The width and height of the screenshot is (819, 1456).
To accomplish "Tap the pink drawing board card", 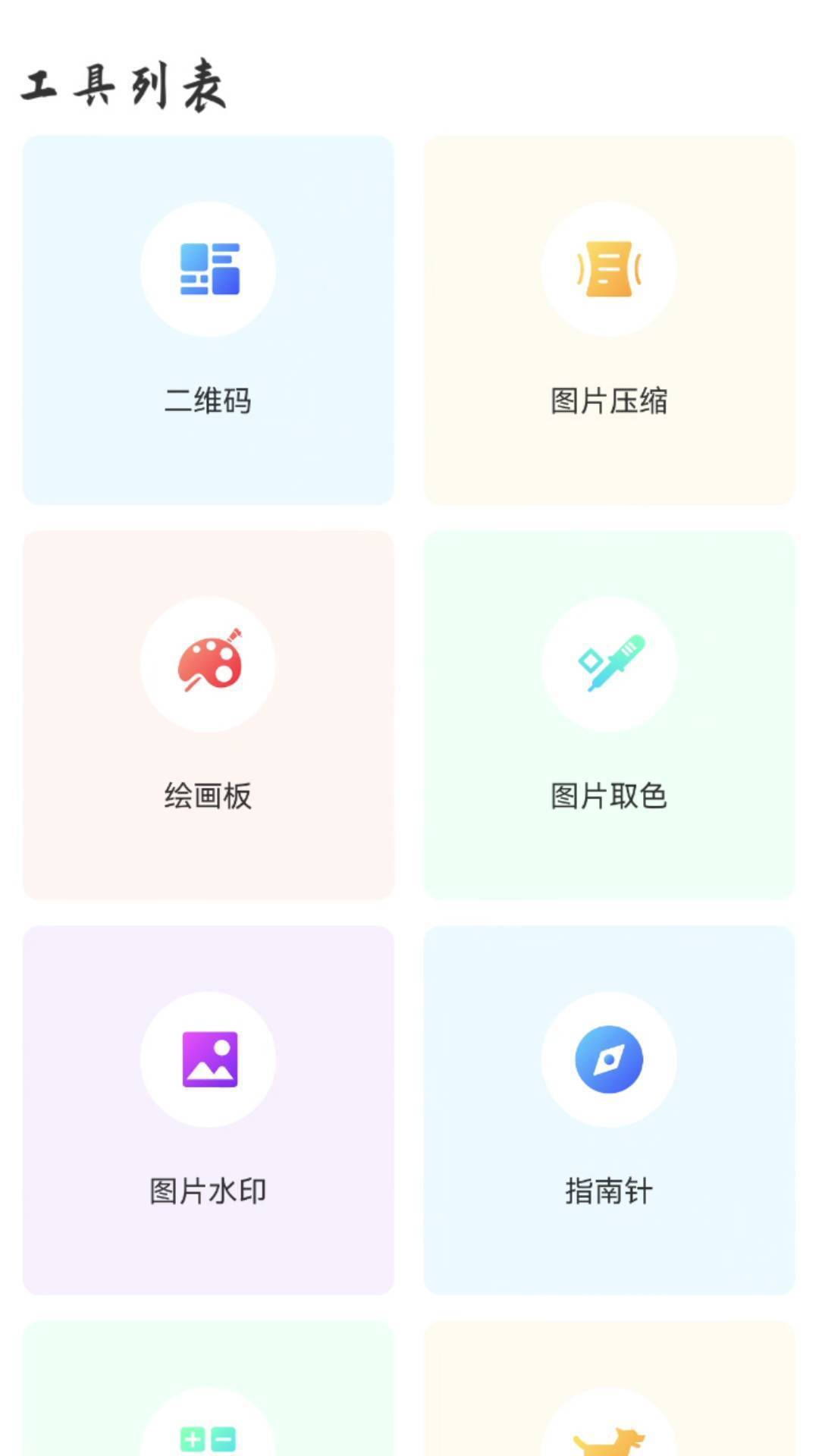I will [208, 713].
